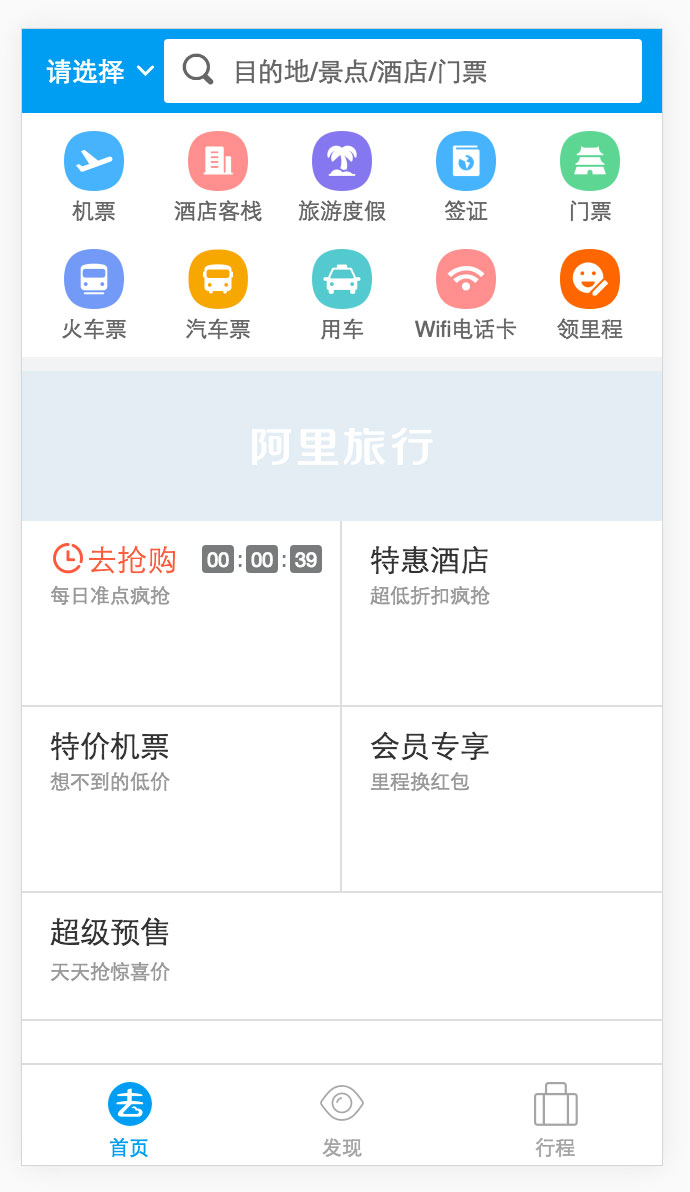
Task: Open 旅游度假 vacations
Action: point(342,177)
